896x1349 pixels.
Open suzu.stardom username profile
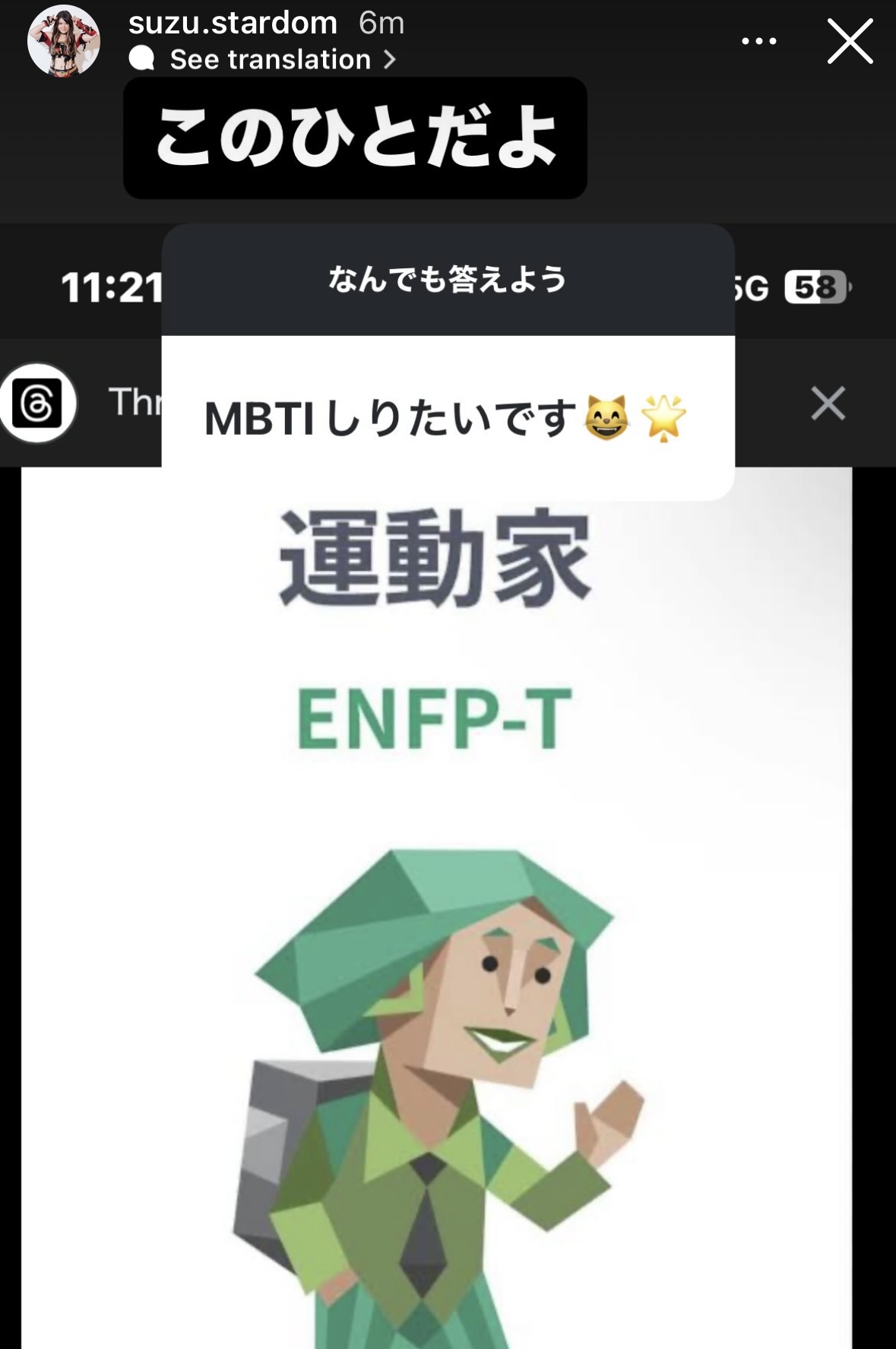(233, 23)
